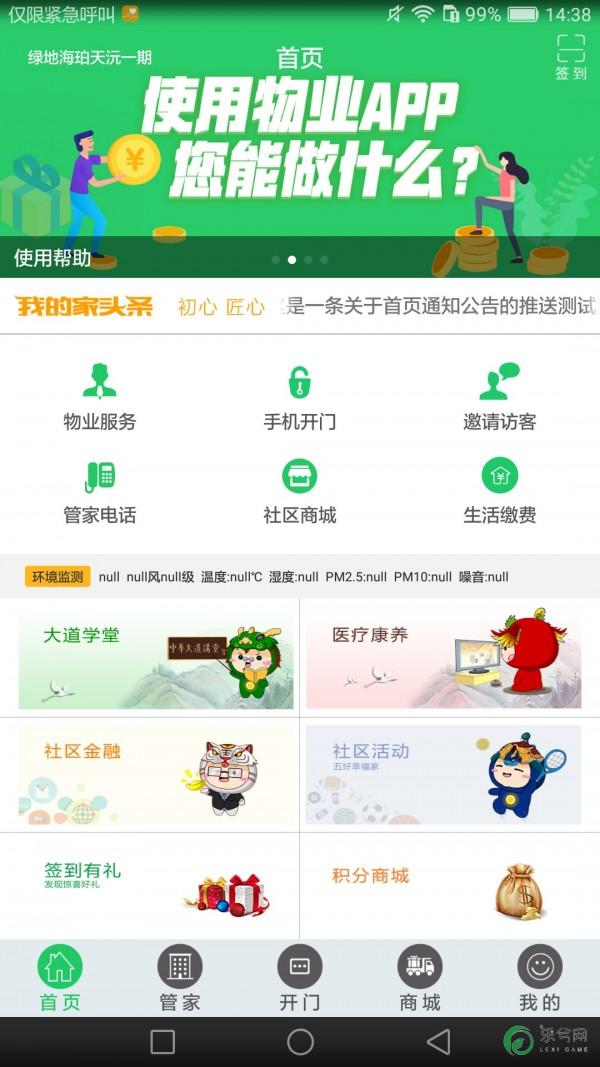Open the 积分商城 points mall card
Image resolution: width=600 pixels, height=1067 pixels.
(448, 885)
